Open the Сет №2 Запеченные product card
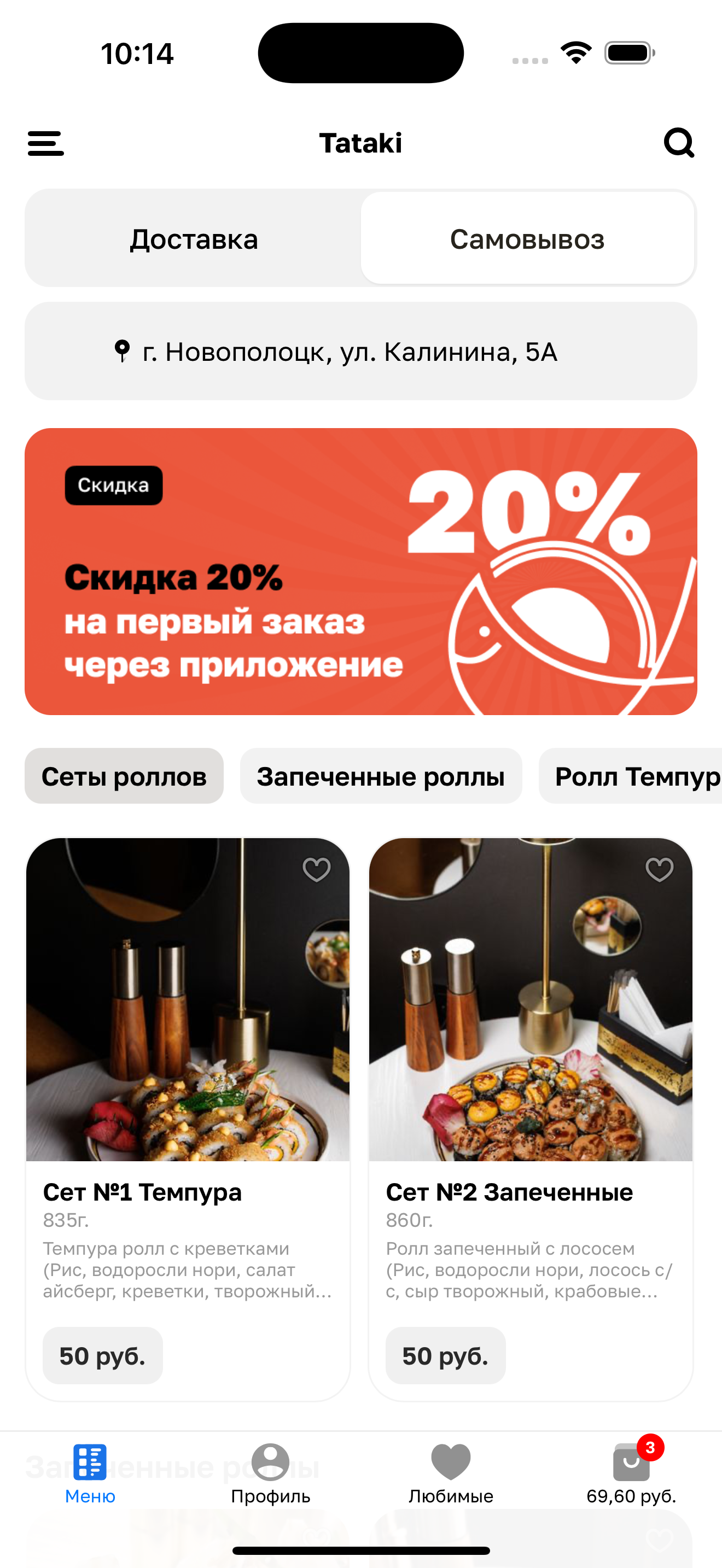Viewport: 722px width, 1568px height. click(530, 1035)
